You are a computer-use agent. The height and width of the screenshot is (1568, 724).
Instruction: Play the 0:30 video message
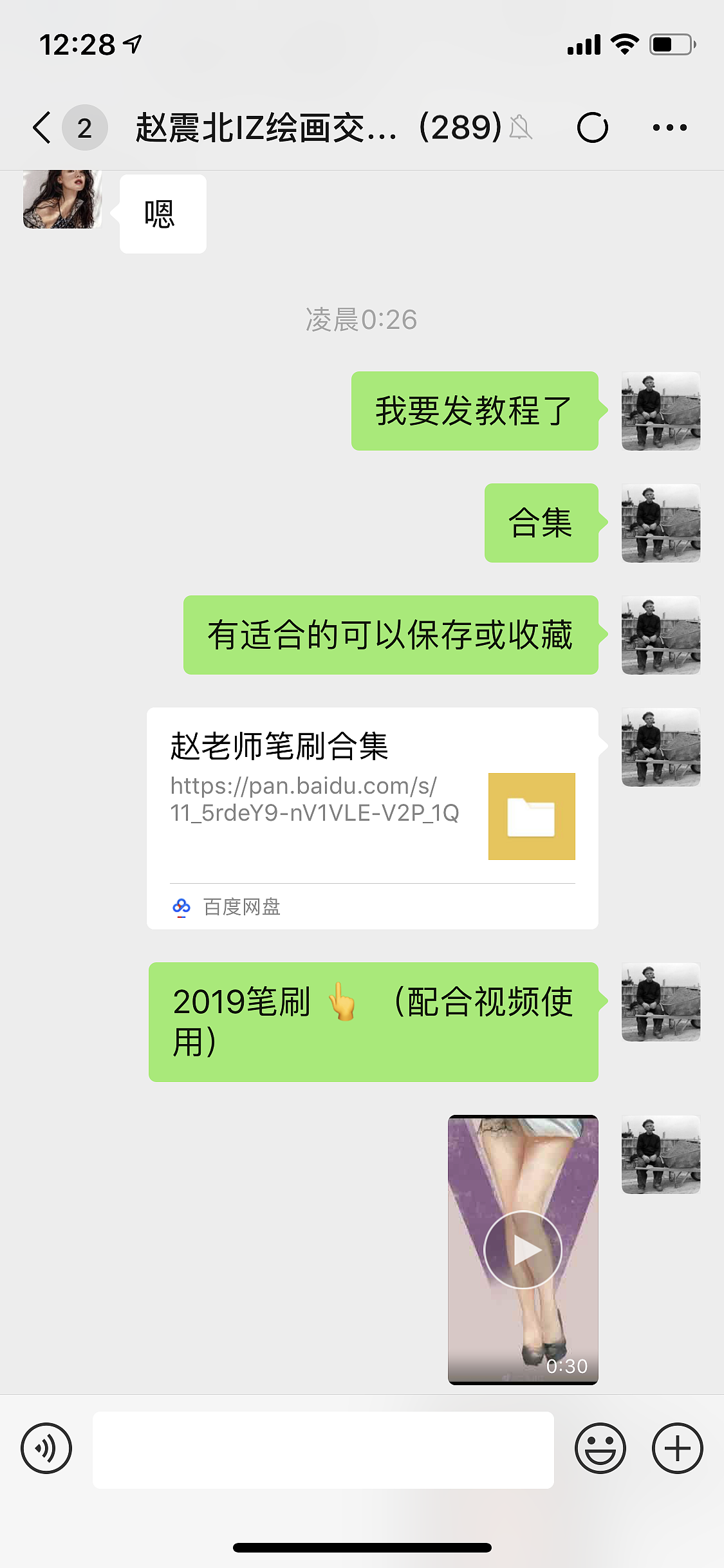pos(523,1249)
